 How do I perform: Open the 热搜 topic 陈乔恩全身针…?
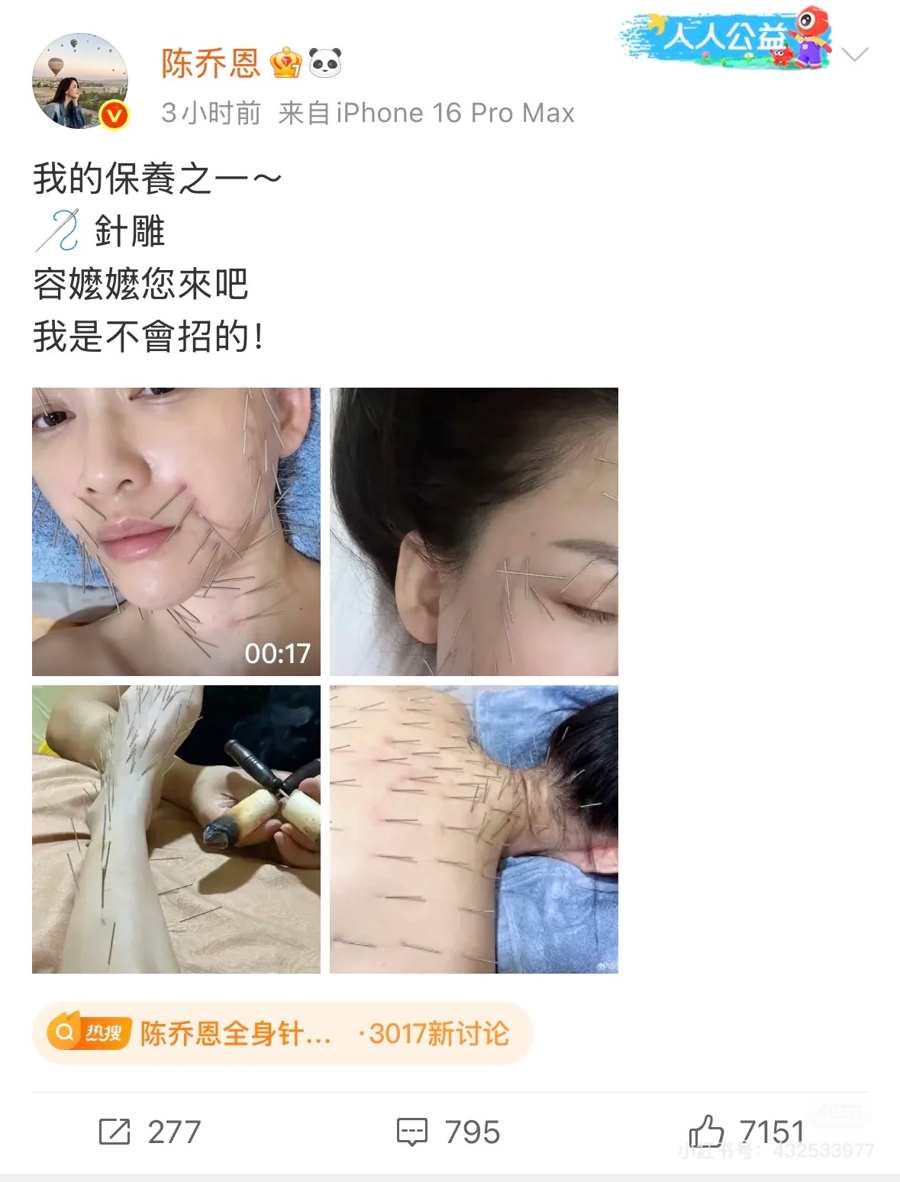(282, 1033)
